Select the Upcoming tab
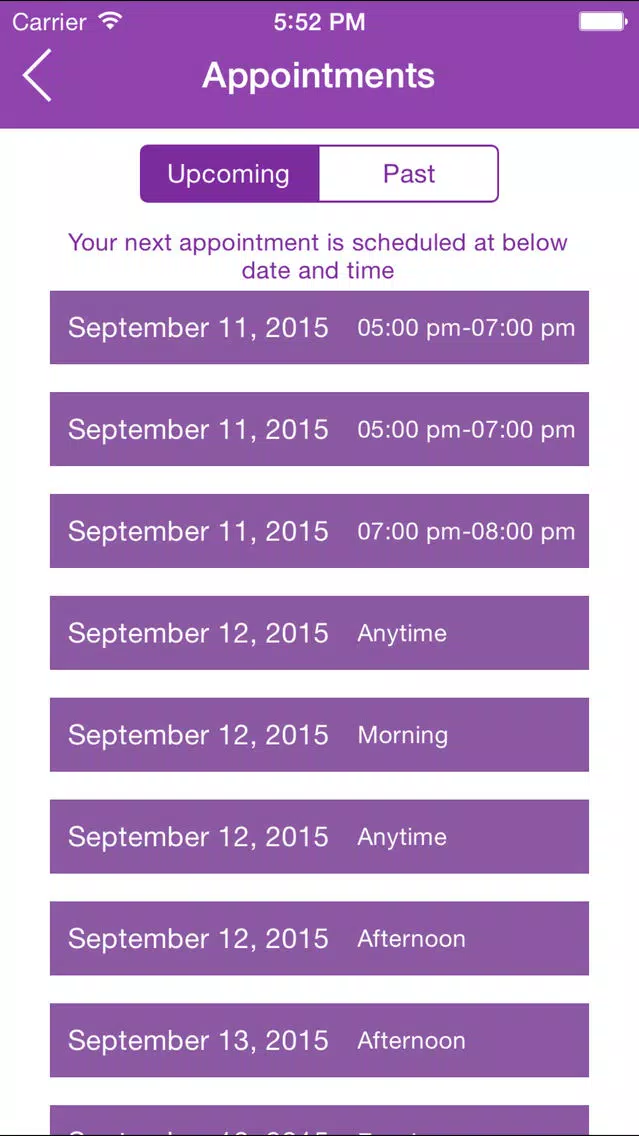 229,174
